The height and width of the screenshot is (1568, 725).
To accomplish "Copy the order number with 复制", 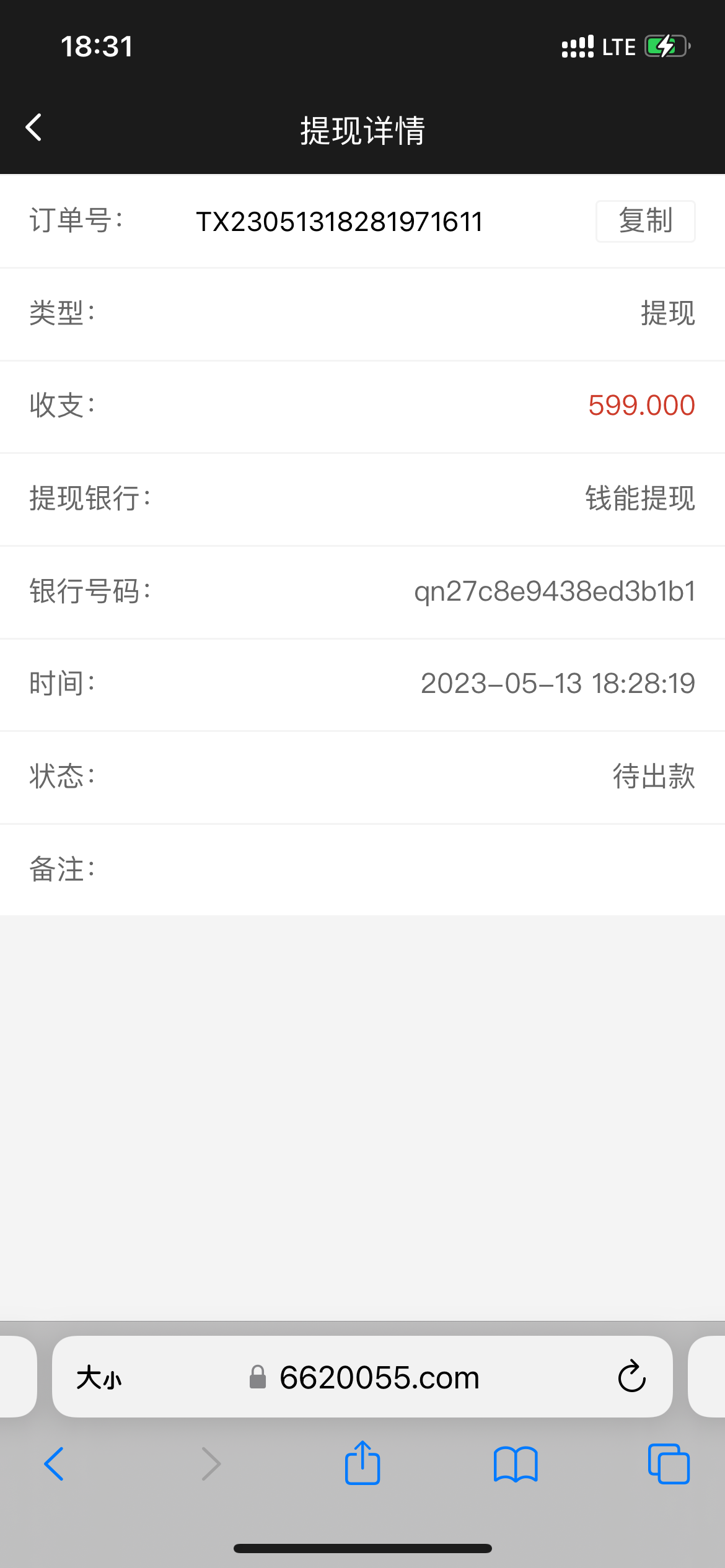I will 645,221.
